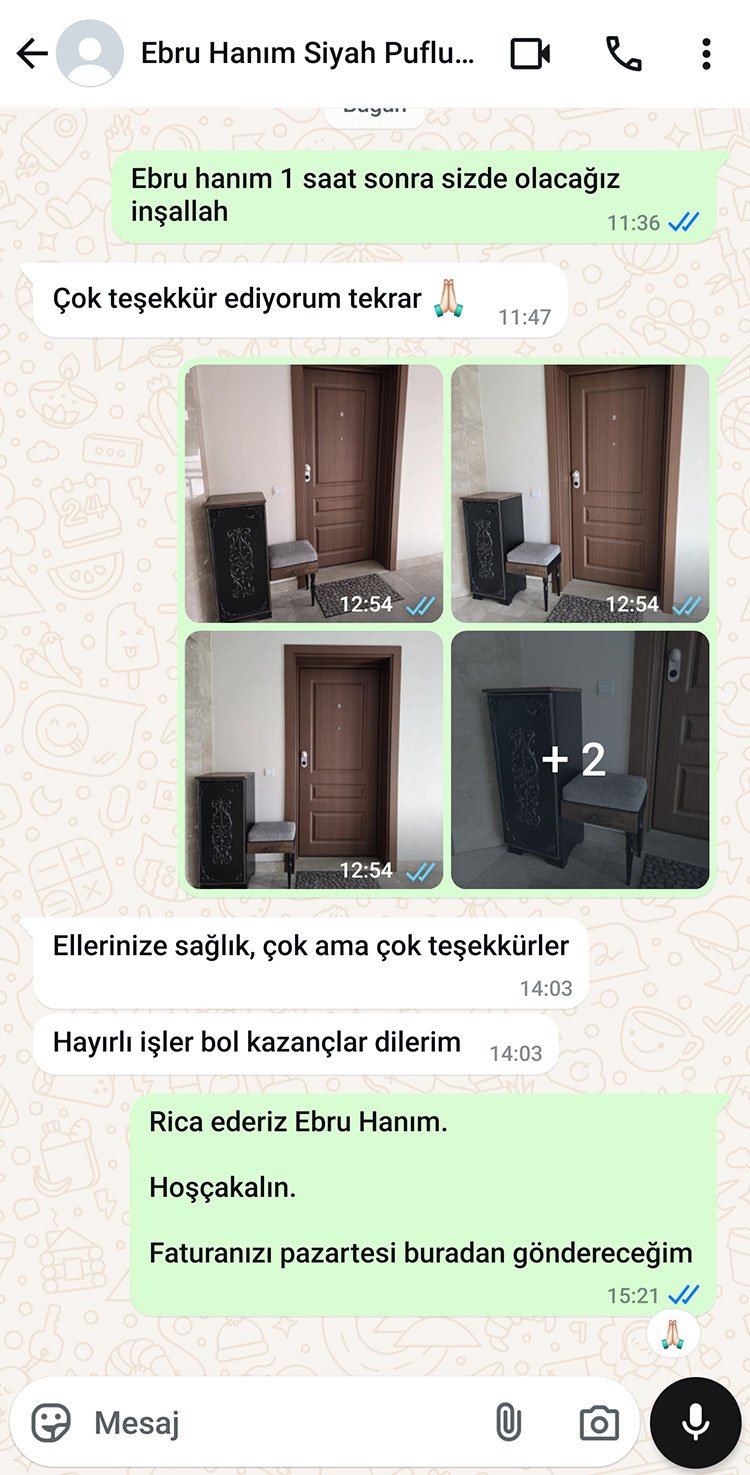Viewport: 750px width, 1475px height.
Task: Tap the voice message microphone button
Action: [x=695, y=1422]
